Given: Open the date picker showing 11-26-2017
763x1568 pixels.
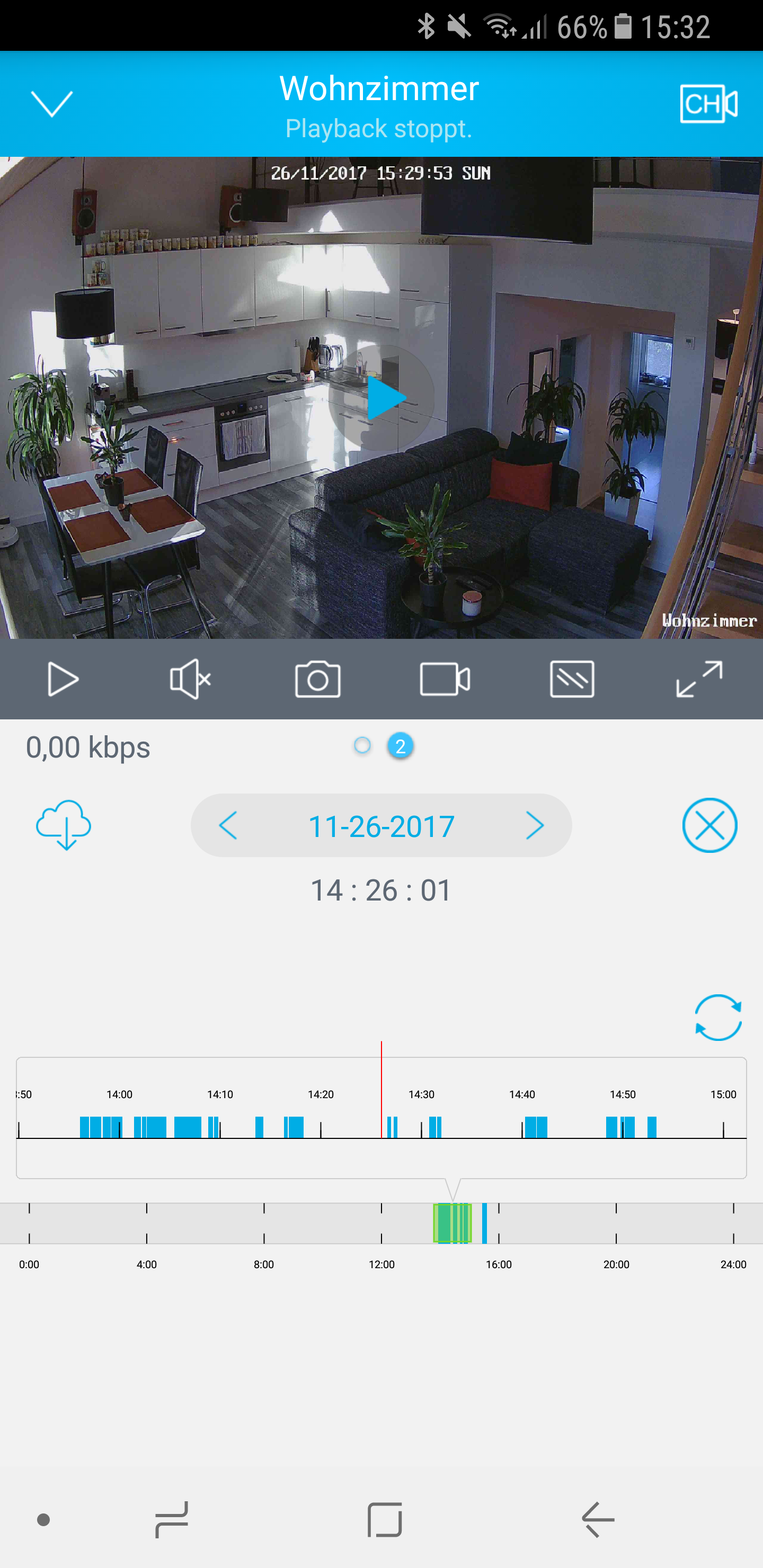Looking at the screenshot, I should tap(381, 826).
